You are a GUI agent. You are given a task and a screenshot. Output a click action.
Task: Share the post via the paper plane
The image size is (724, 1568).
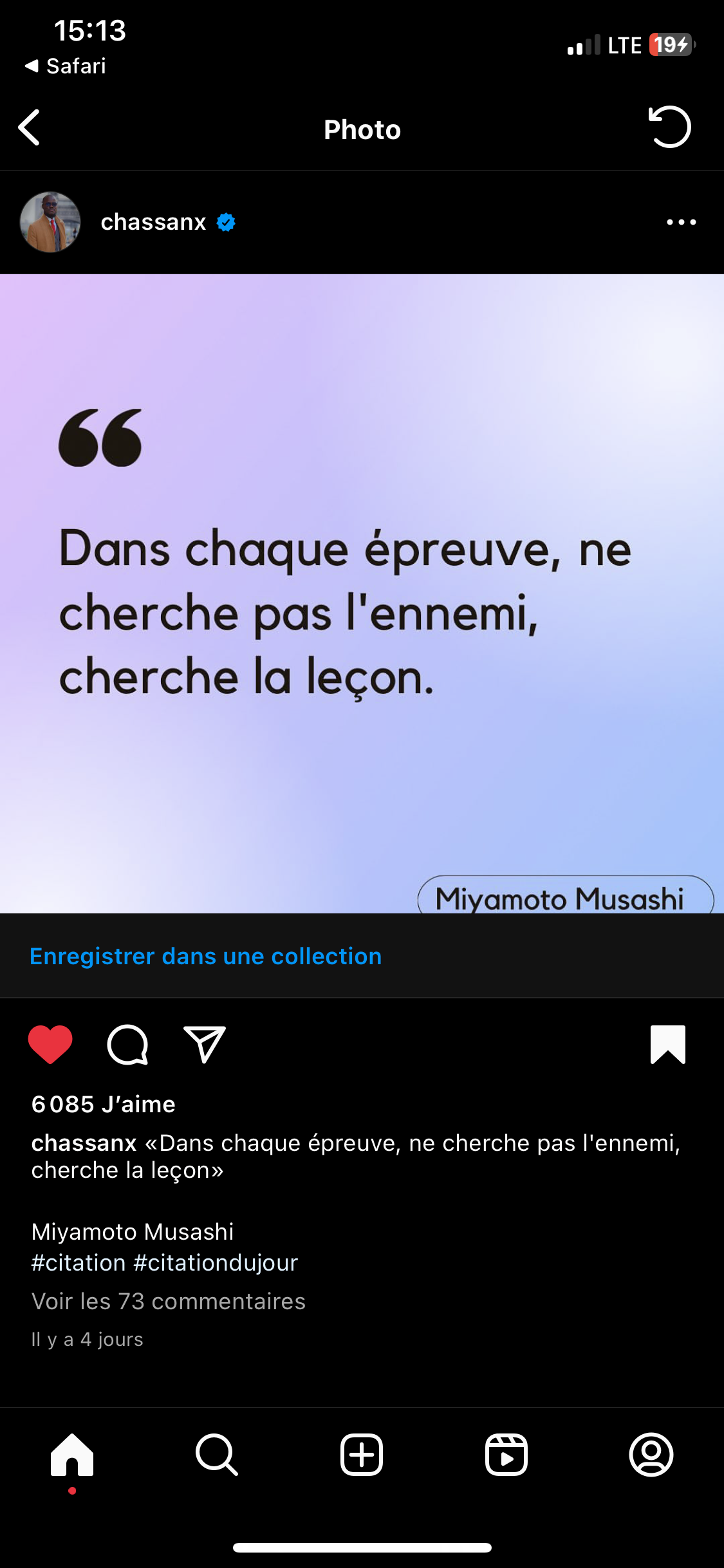click(205, 1043)
